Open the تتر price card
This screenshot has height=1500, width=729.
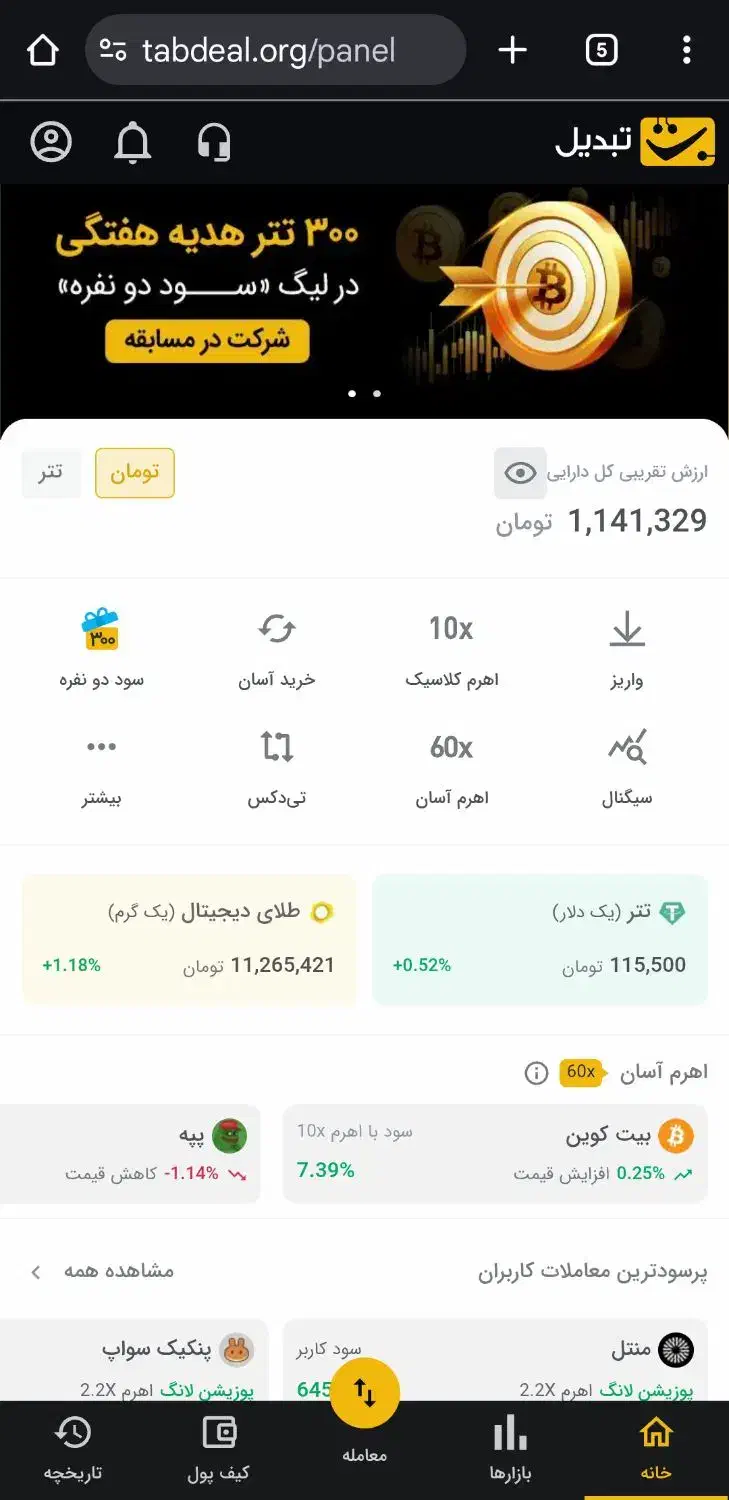(540, 939)
